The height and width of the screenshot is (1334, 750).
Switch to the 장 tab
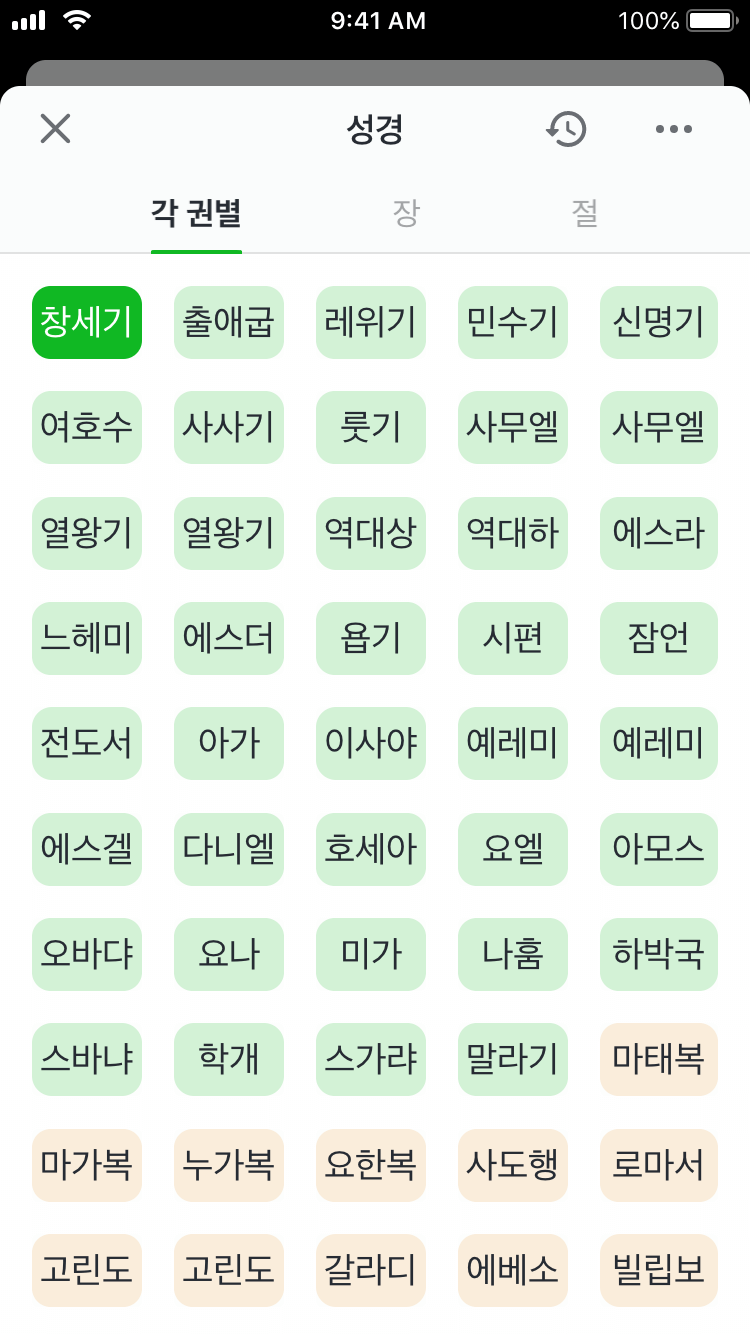[405, 213]
